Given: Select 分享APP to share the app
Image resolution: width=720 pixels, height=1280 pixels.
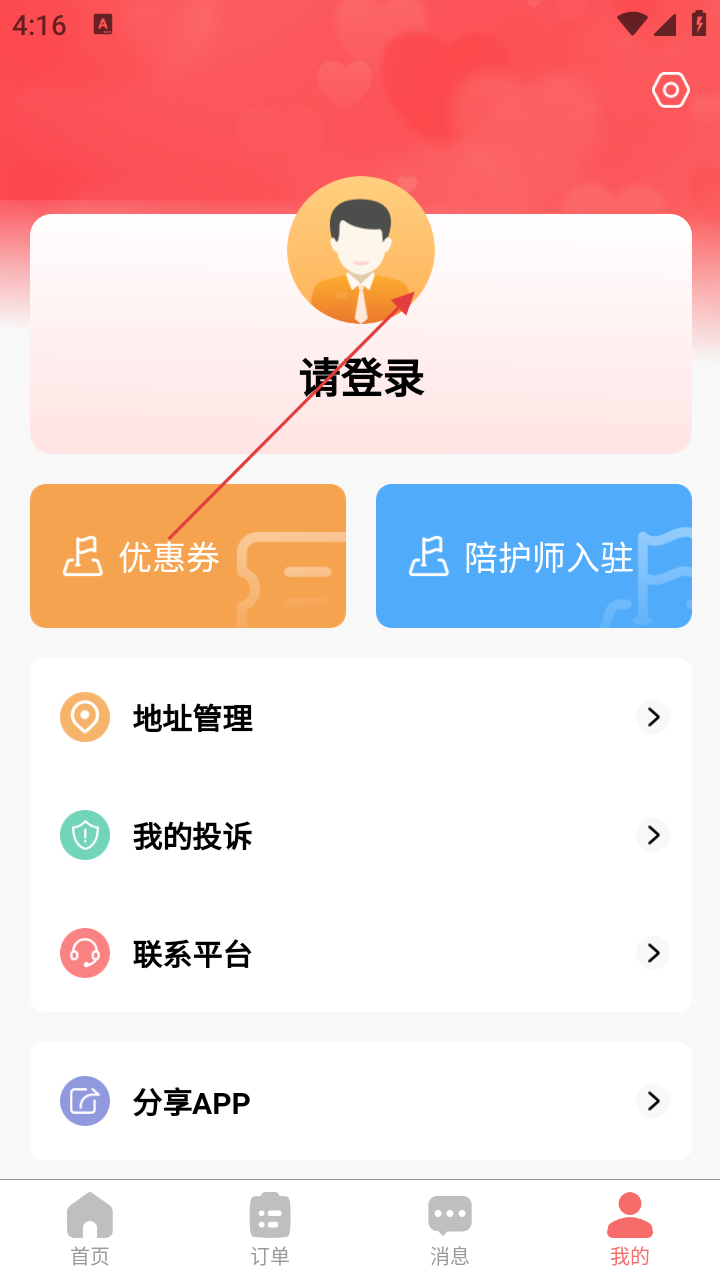Looking at the screenshot, I should pyautogui.click(x=360, y=1101).
